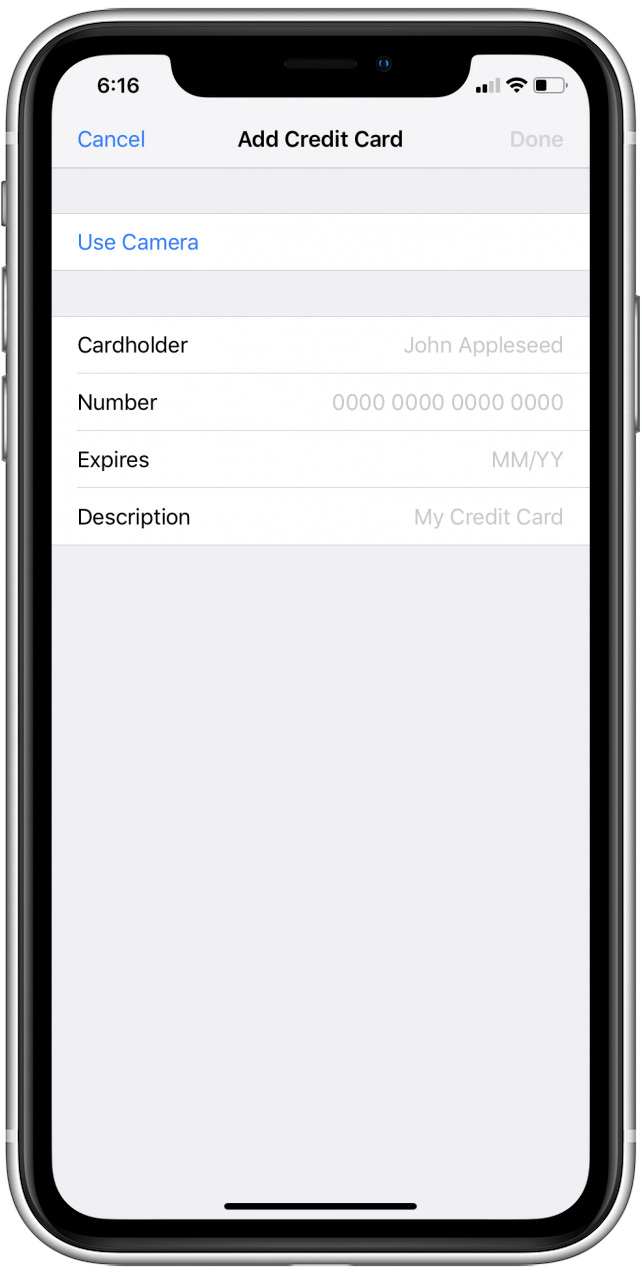Select Use Camera to scan card
Viewport: 642px width, 1274px height.
[320, 242]
